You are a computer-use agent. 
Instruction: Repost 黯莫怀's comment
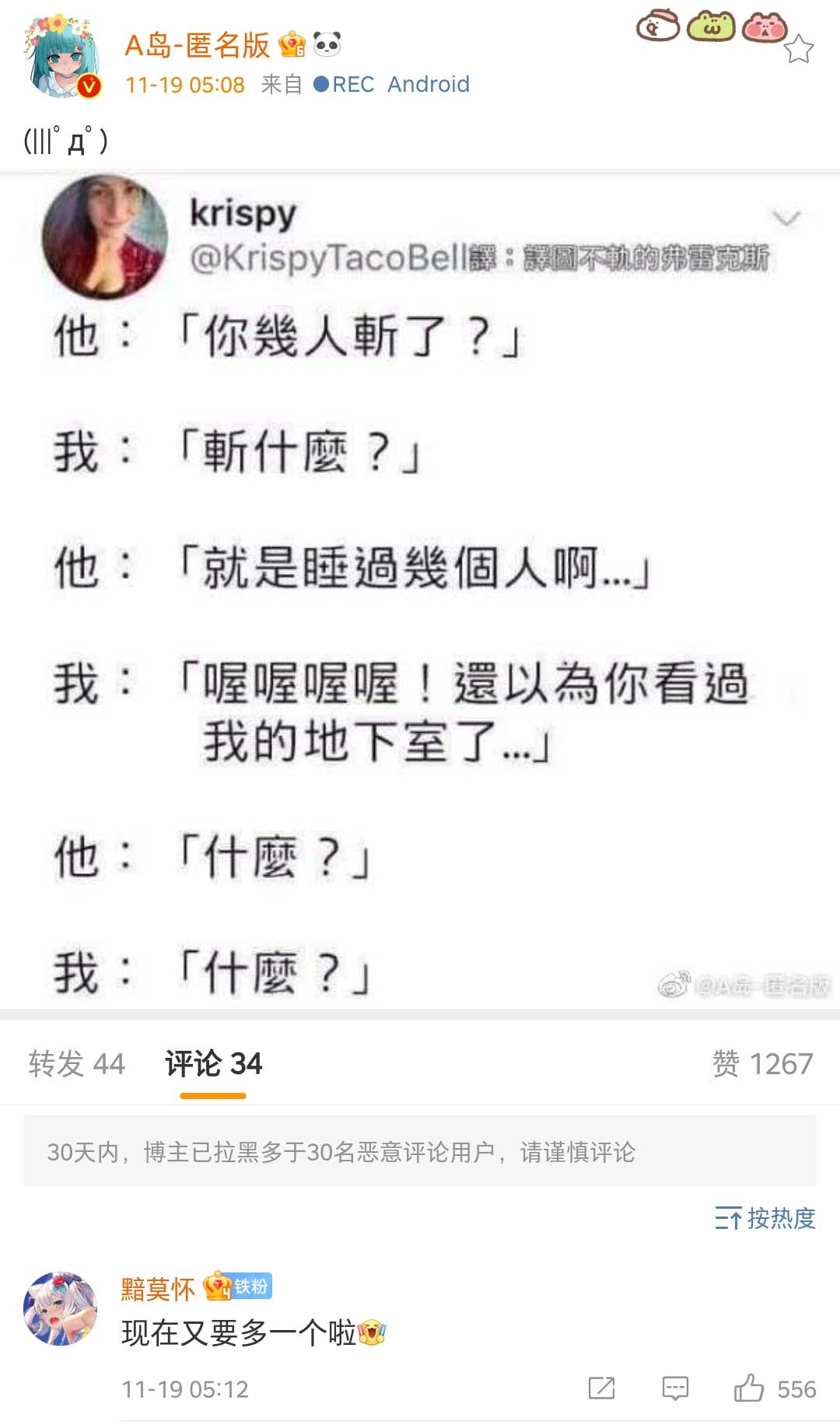point(601,1388)
